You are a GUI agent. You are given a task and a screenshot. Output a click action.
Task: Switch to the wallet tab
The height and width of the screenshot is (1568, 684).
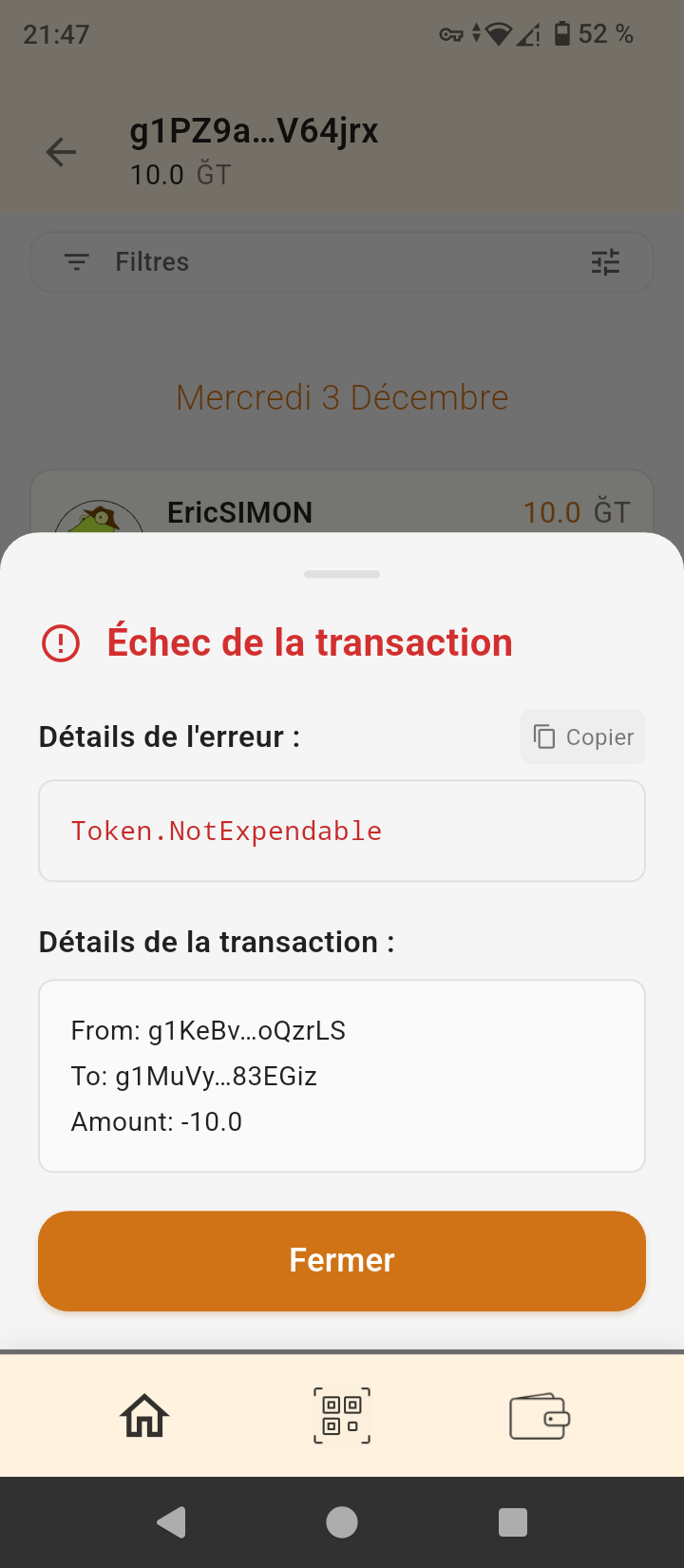tap(540, 1416)
